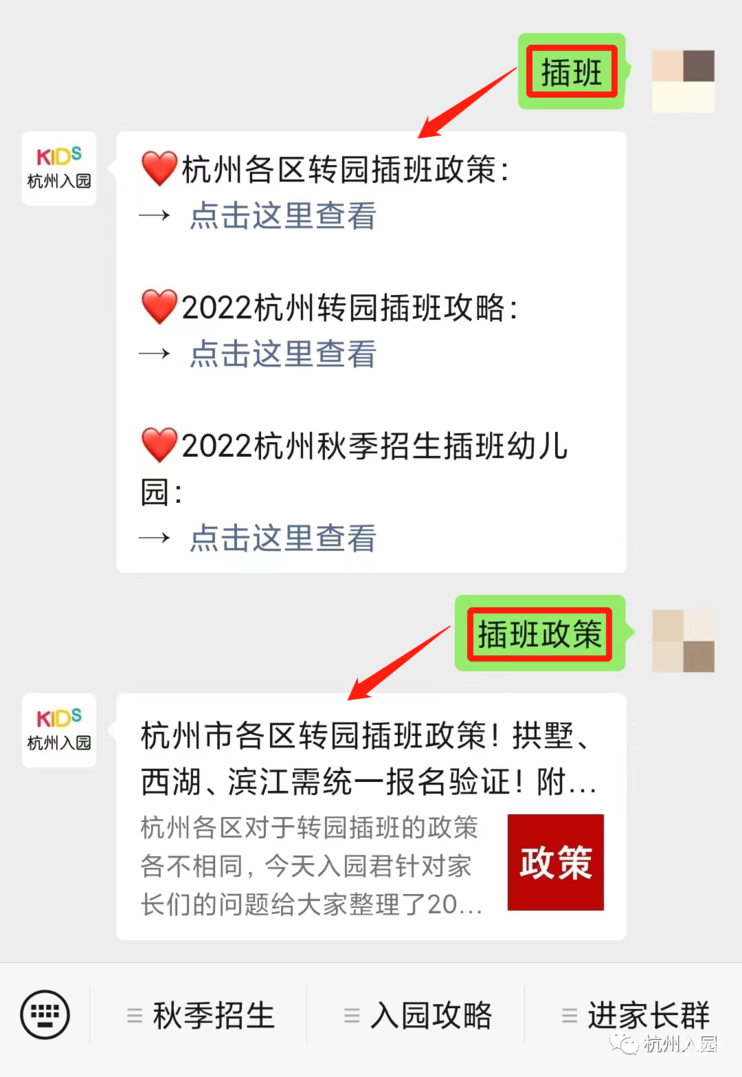This screenshot has height=1077, width=742.
Task: Open the KIDS 杭州入园 avatar on first message
Action: [x=58, y=168]
